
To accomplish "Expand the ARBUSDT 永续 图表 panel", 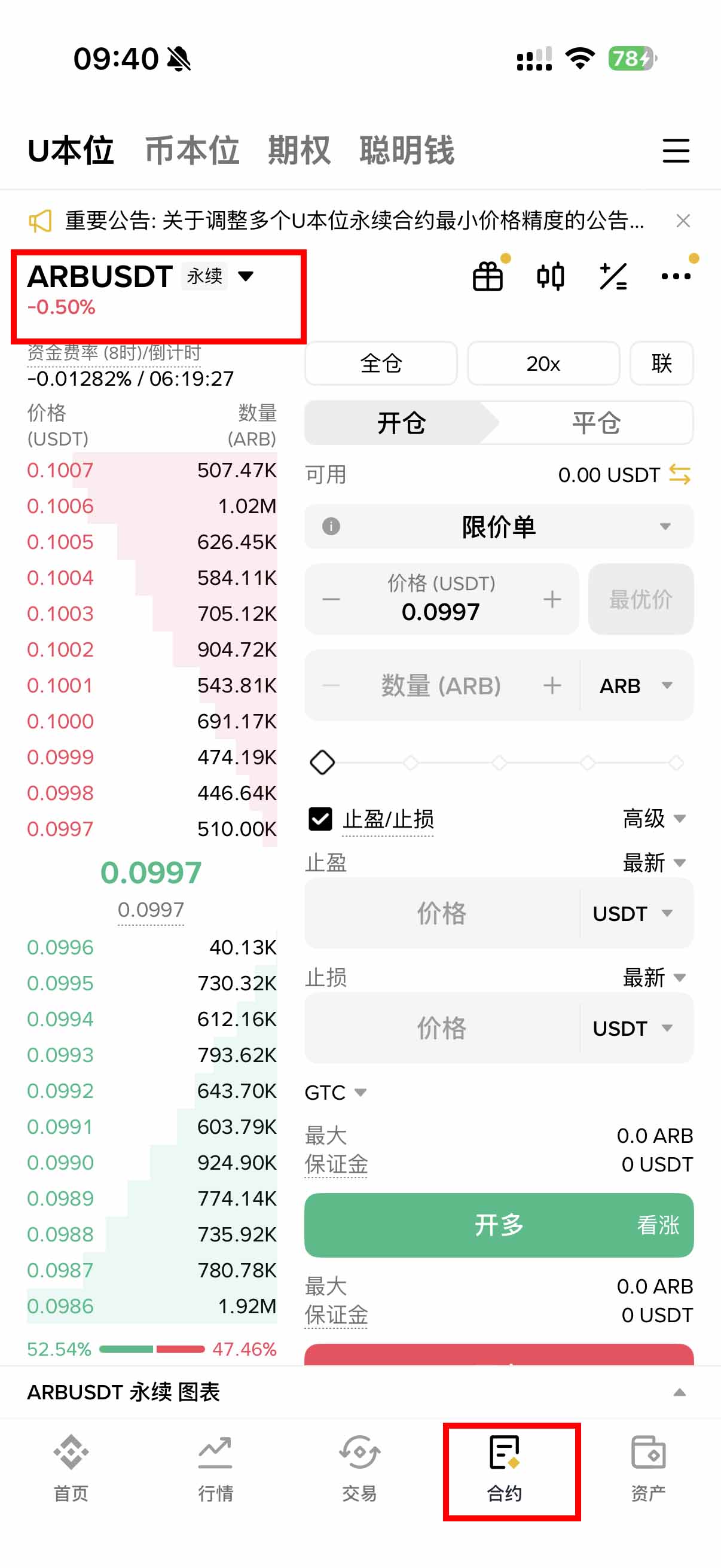I will [x=679, y=1393].
